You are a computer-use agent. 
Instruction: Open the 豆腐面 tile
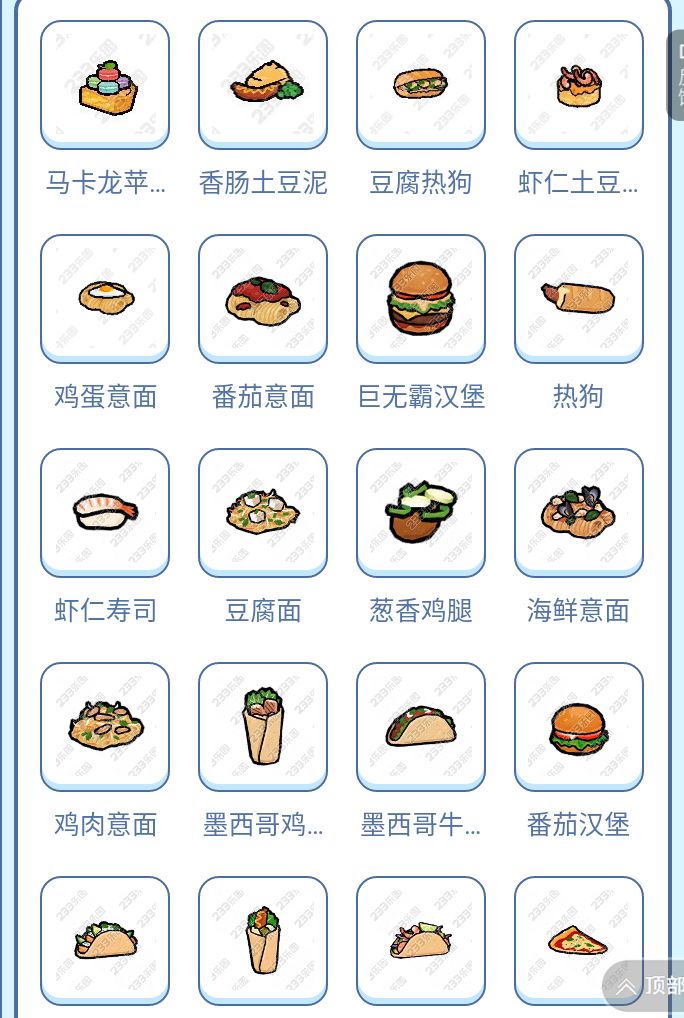(x=263, y=512)
